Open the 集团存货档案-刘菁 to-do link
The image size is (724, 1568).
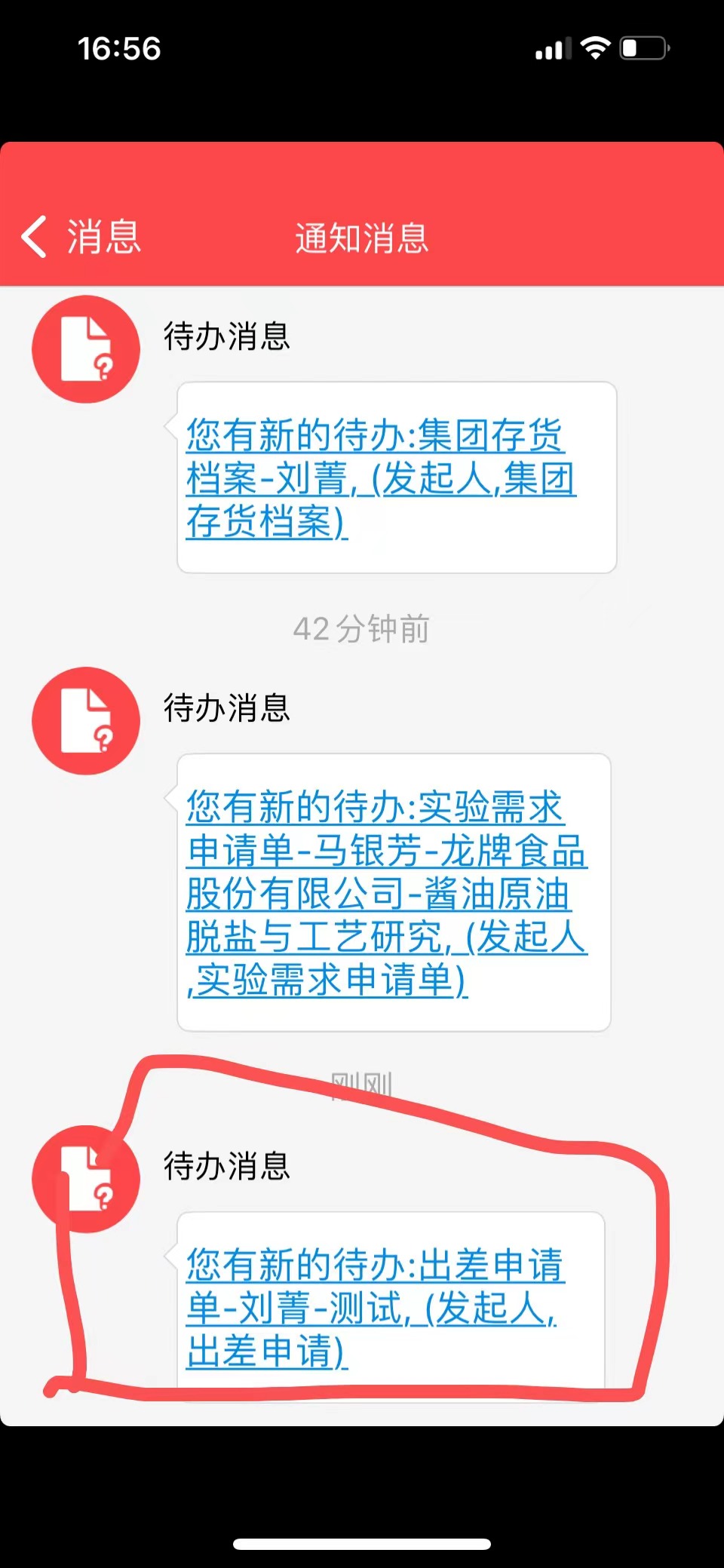click(380, 478)
